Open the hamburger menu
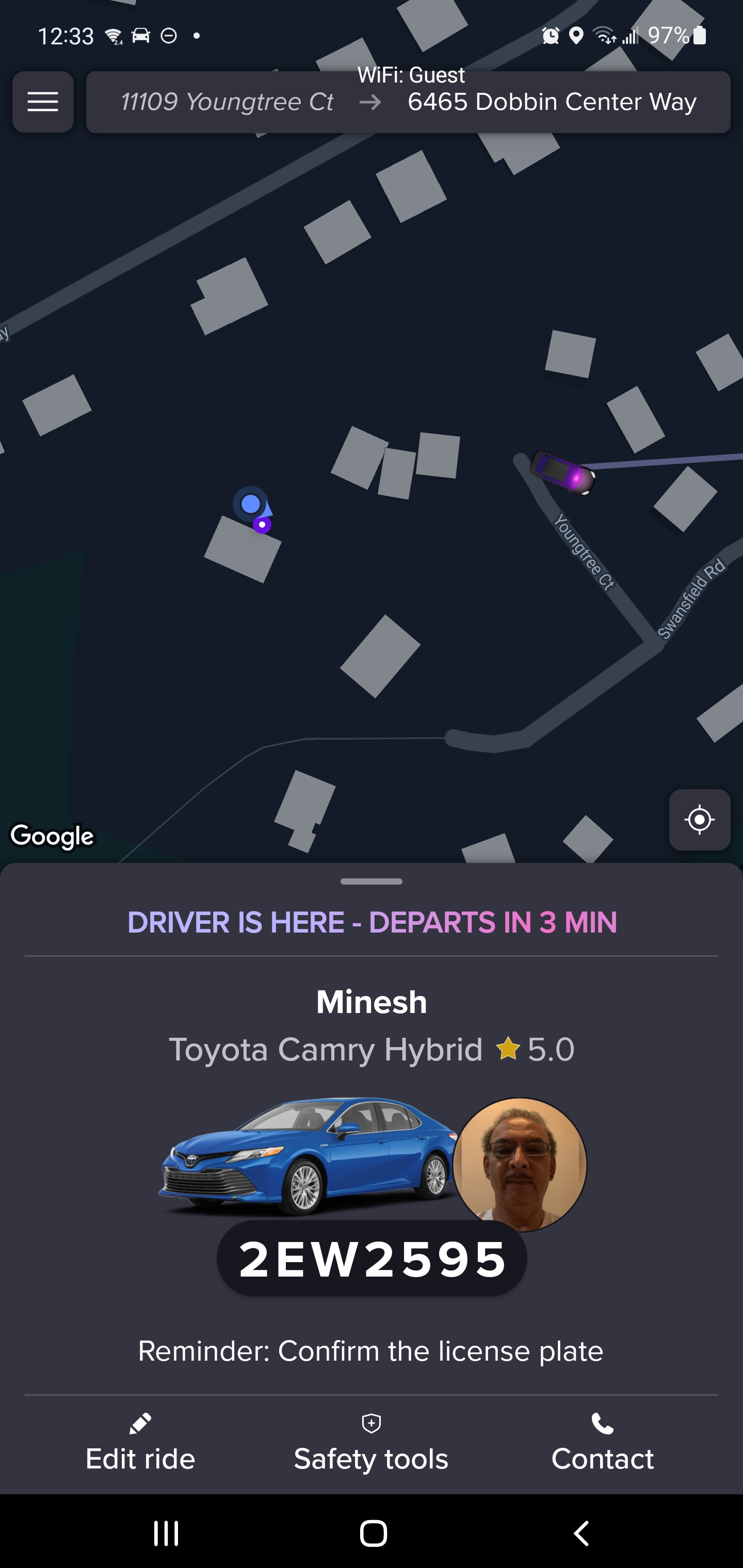Image resolution: width=743 pixels, height=1568 pixels. 43,102
